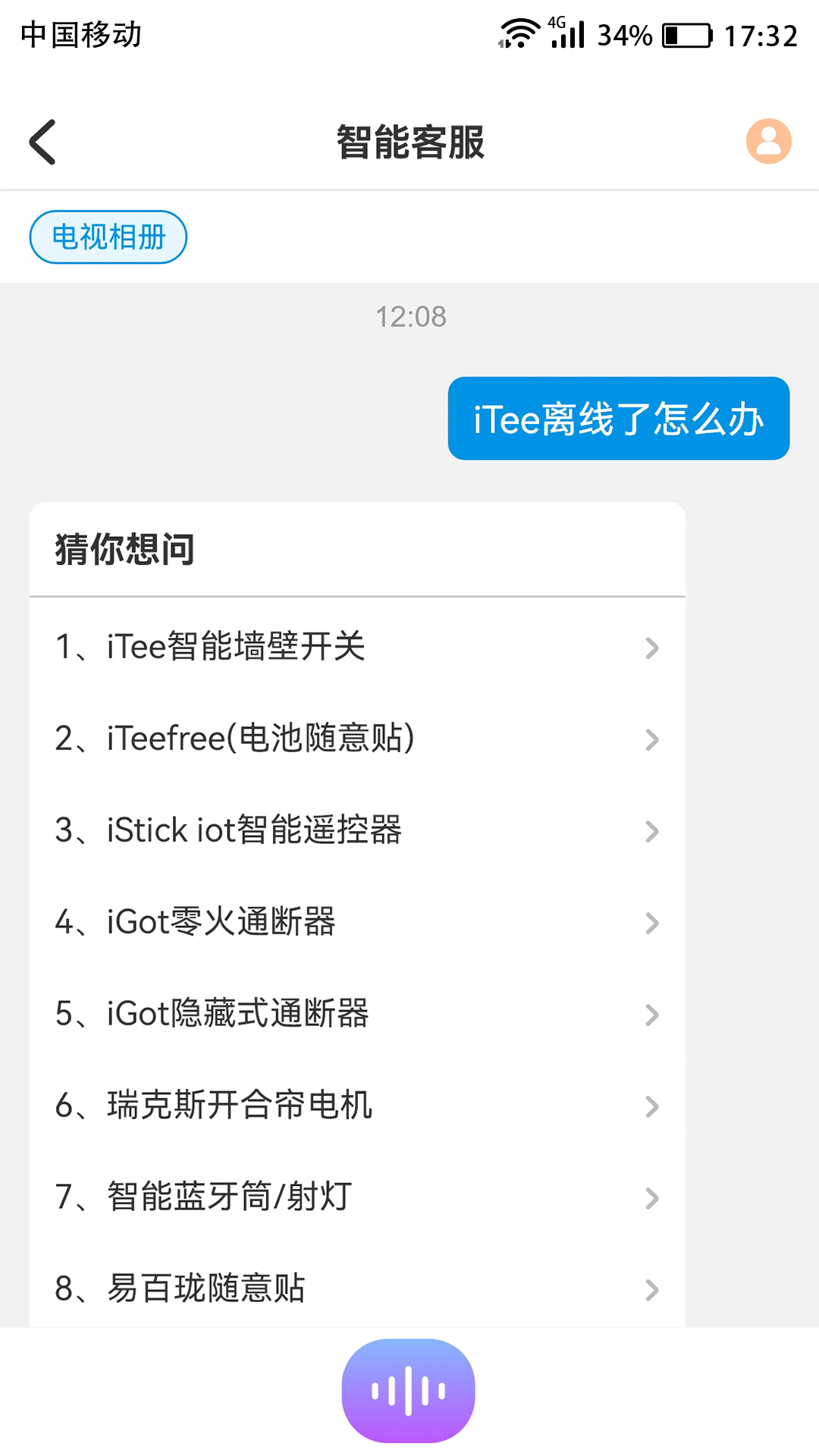Open 智能蓝牙筒/射灯 suggestion

pyautogui.click(x=357, y=1197)
